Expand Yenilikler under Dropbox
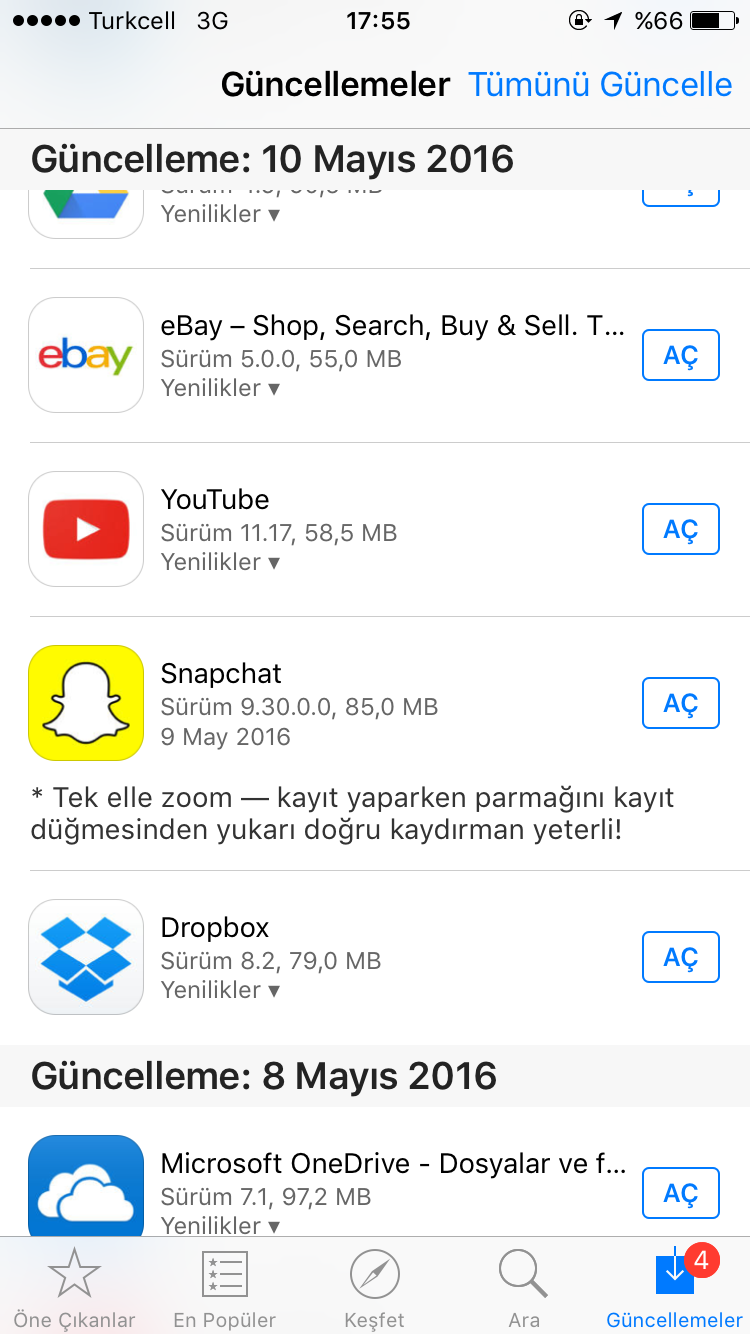The height and width of the screenshot is (1334, 750). tap(220, 990)
